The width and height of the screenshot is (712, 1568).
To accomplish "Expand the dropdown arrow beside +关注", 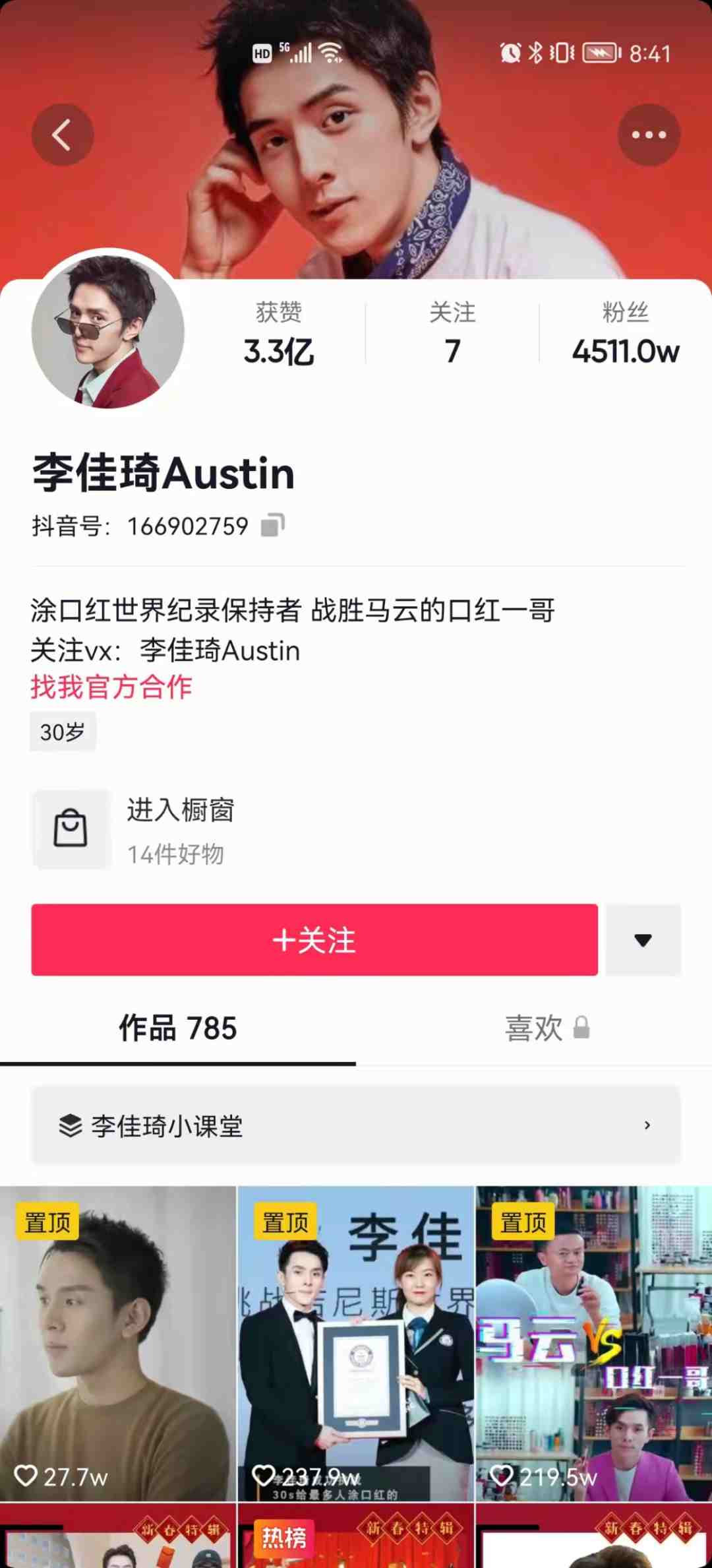I will coord(643,940).
